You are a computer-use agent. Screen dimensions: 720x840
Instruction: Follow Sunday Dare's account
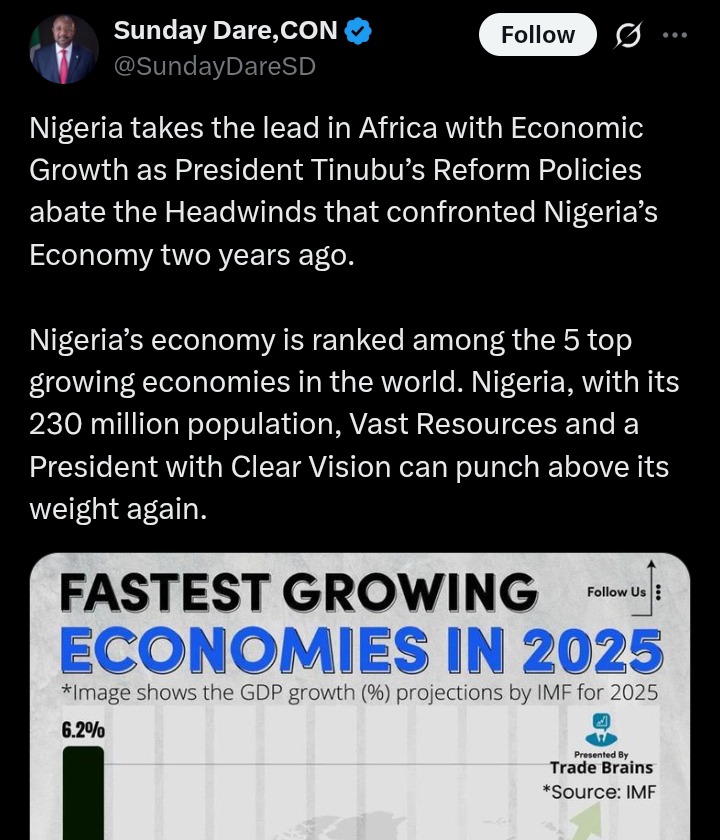537,35
